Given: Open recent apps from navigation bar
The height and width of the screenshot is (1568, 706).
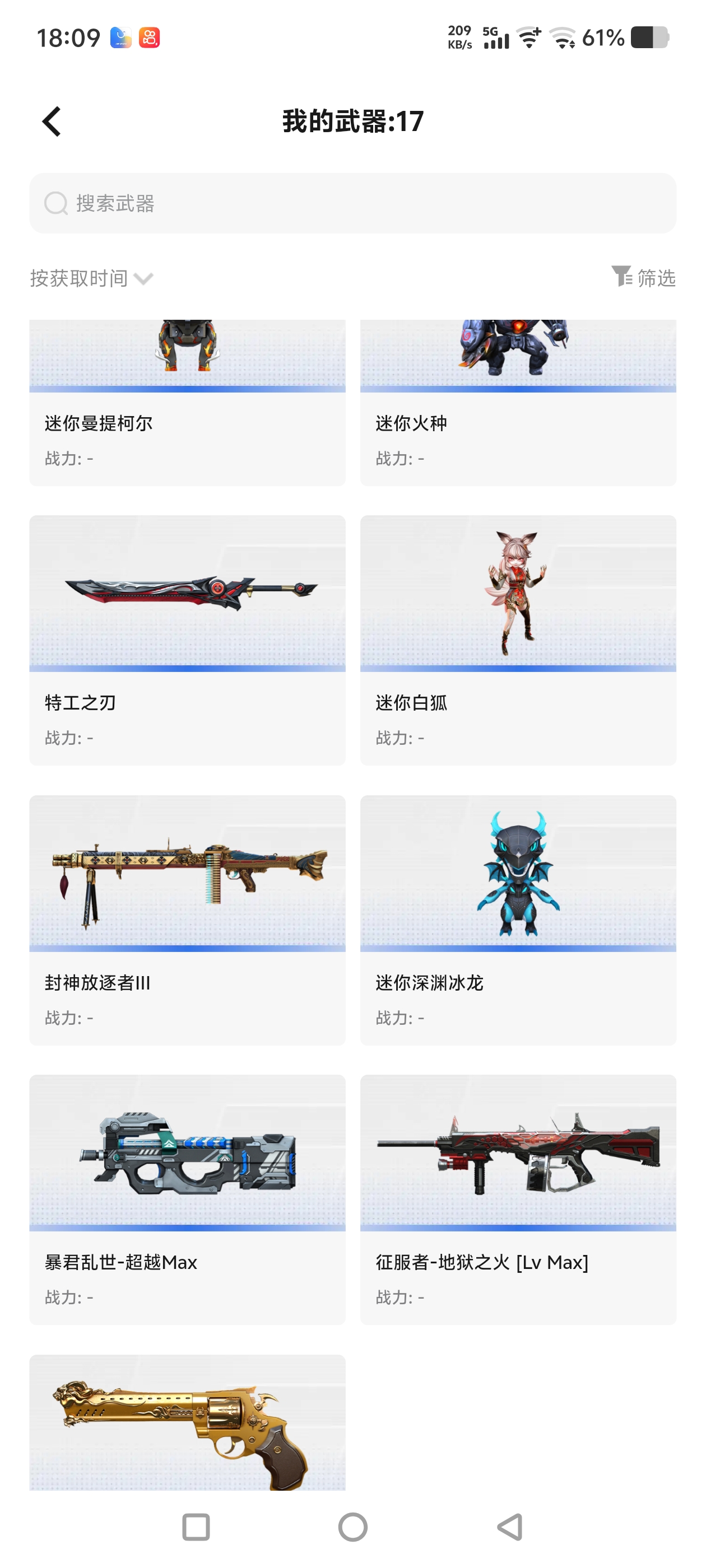Looking at the screenshot, I should pyautogui.click(x=196, y=1527).
